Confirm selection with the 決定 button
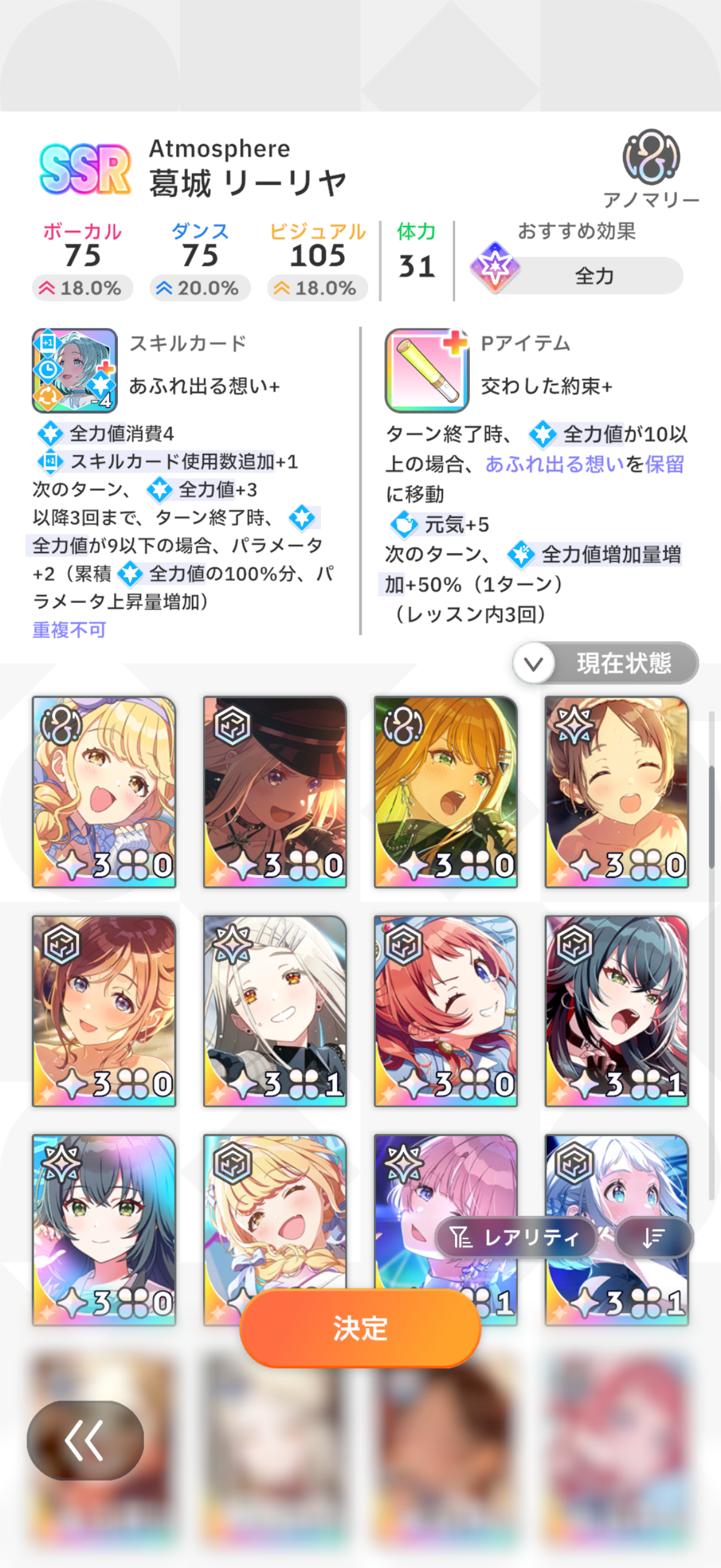Image resolution: width=721 pixels, height=1568 pixels. (360, 1328)
